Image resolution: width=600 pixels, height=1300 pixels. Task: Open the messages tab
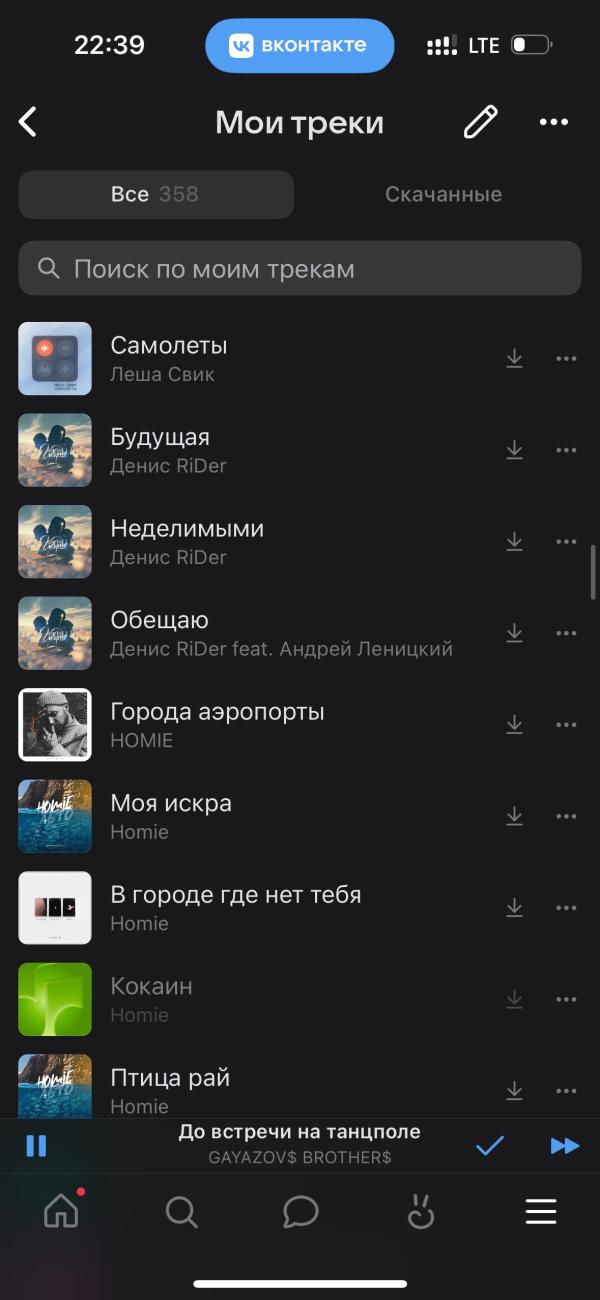click(x=300, y=1212)
